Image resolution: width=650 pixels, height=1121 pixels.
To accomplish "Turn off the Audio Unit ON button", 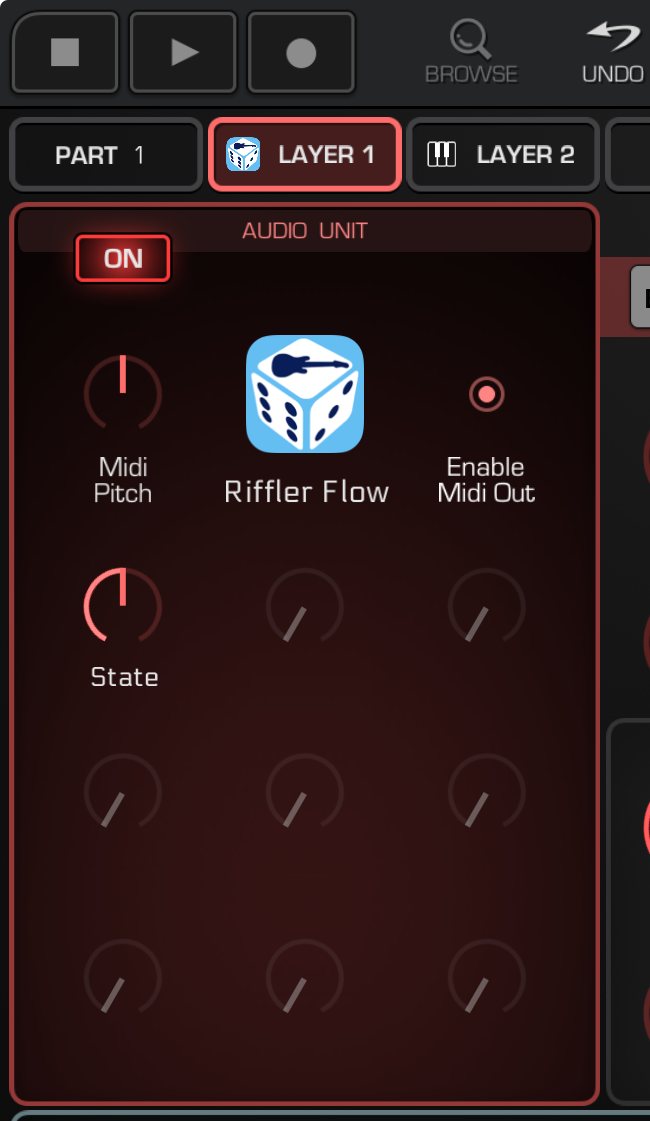I will point(123,259).
